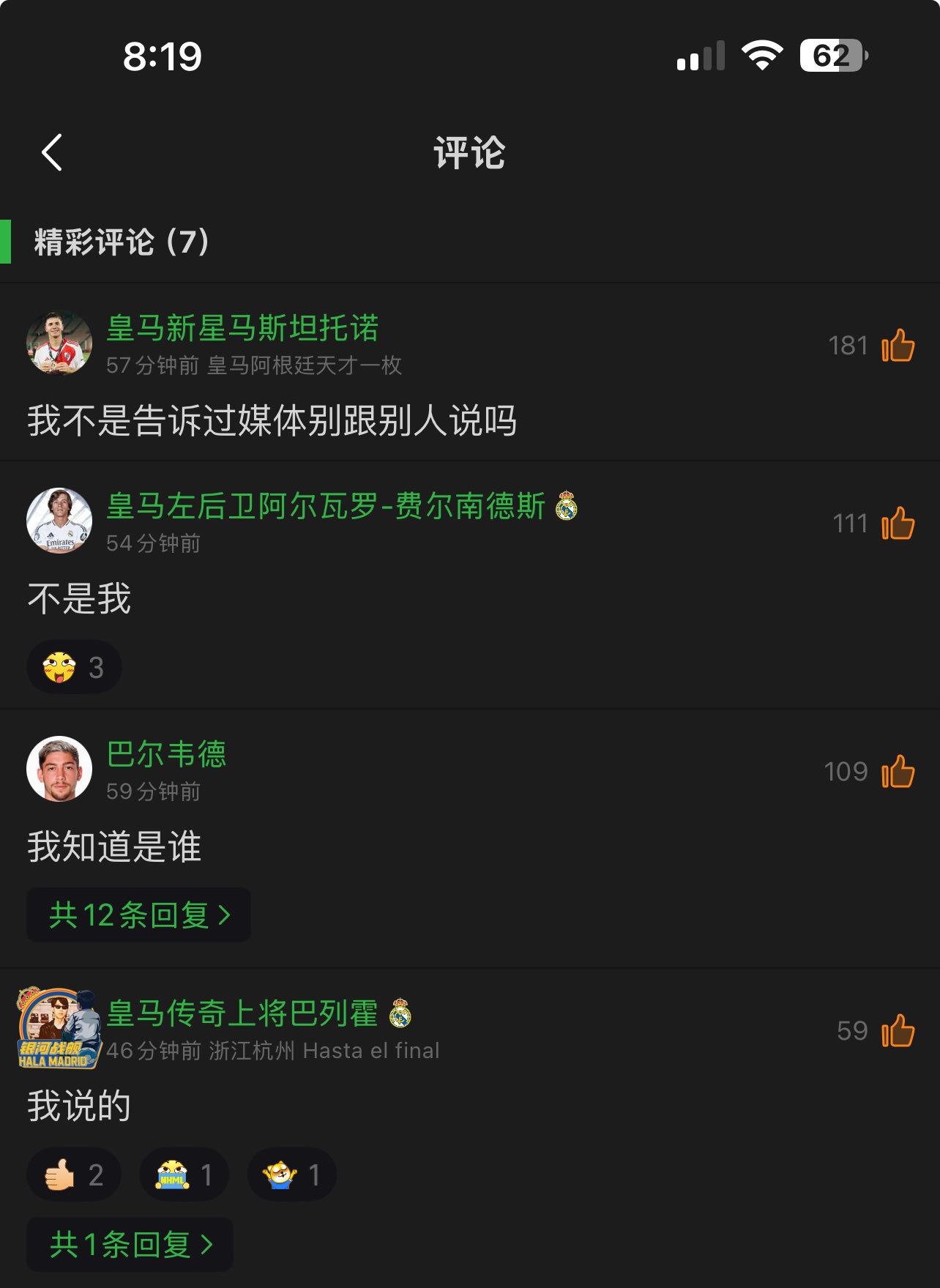The height and width of the screenshot is (1288, 940).
Task: Open 皇马左后卫阿尔瓦罗-费尔南德斯's avatar
Action: 59,521
